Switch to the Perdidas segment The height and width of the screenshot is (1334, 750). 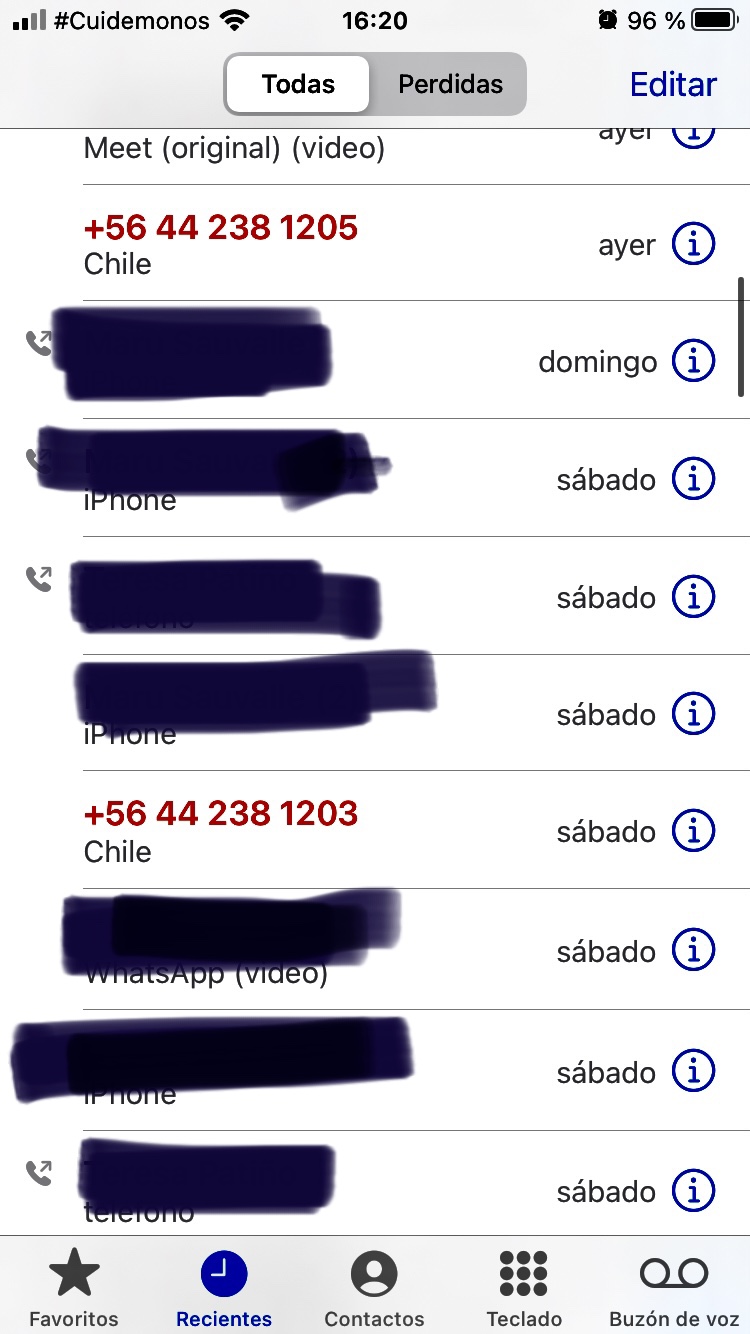click(450, 84)
